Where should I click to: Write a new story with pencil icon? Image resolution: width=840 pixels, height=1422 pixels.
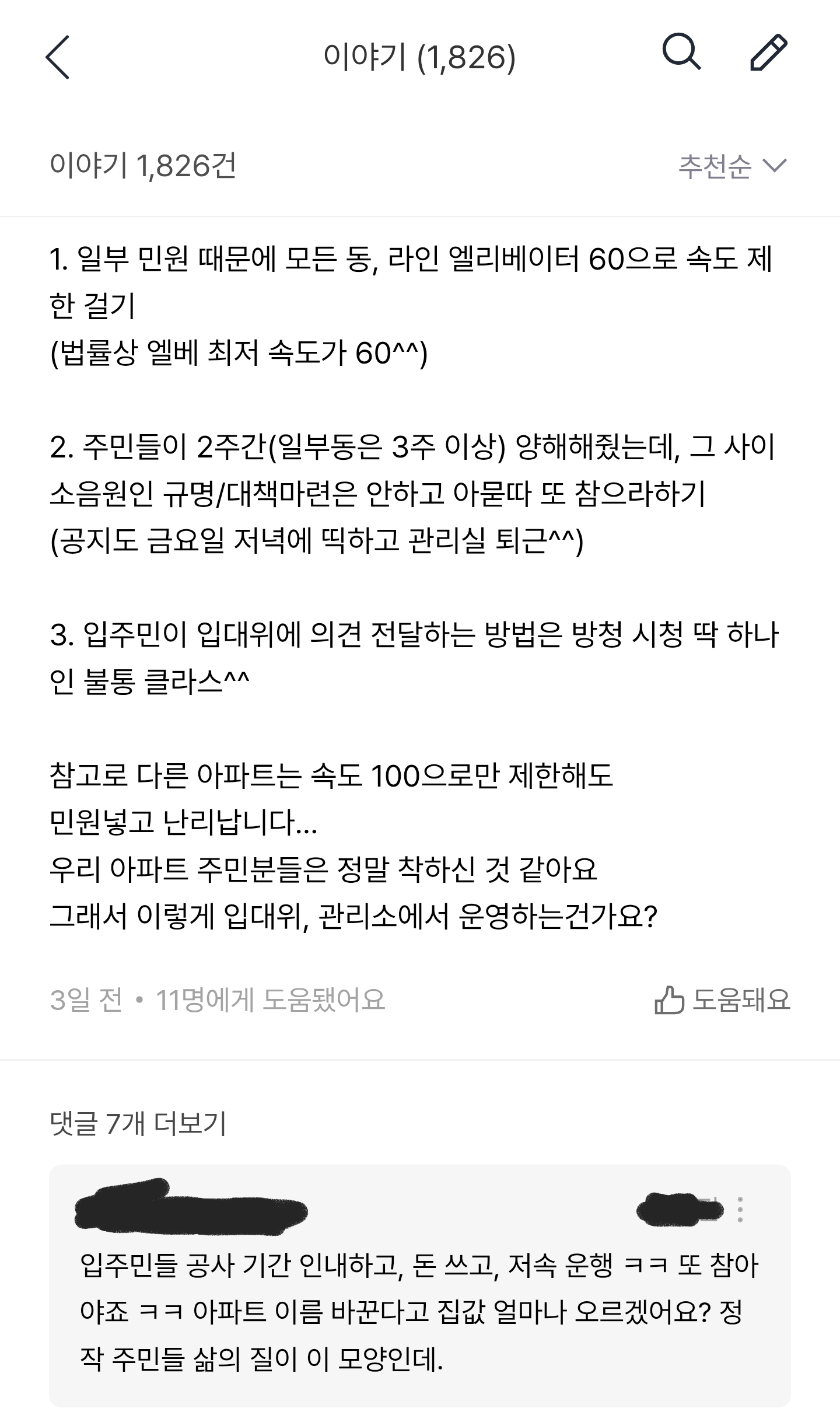(769, 53)
